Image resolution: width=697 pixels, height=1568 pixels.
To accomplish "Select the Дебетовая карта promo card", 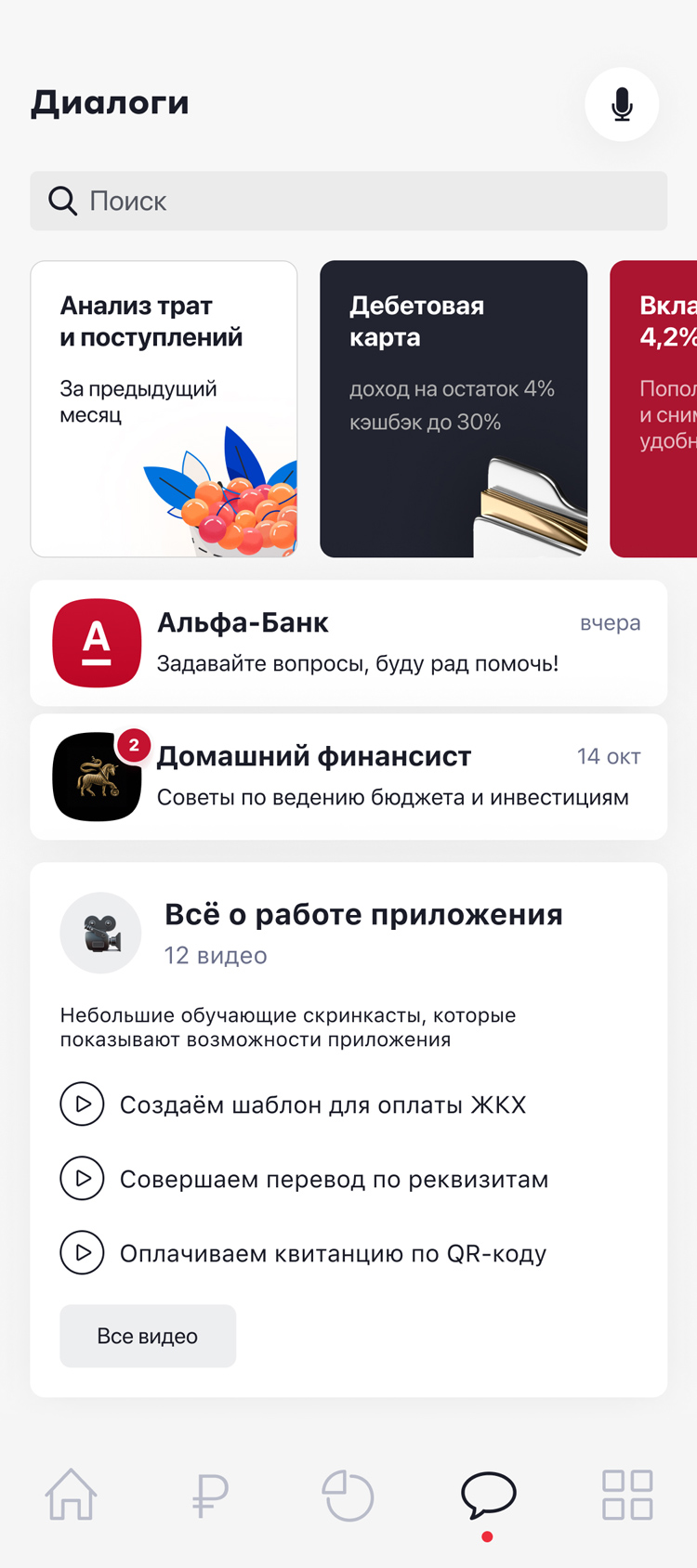I will pyautogui.click(x=453, y=409).
